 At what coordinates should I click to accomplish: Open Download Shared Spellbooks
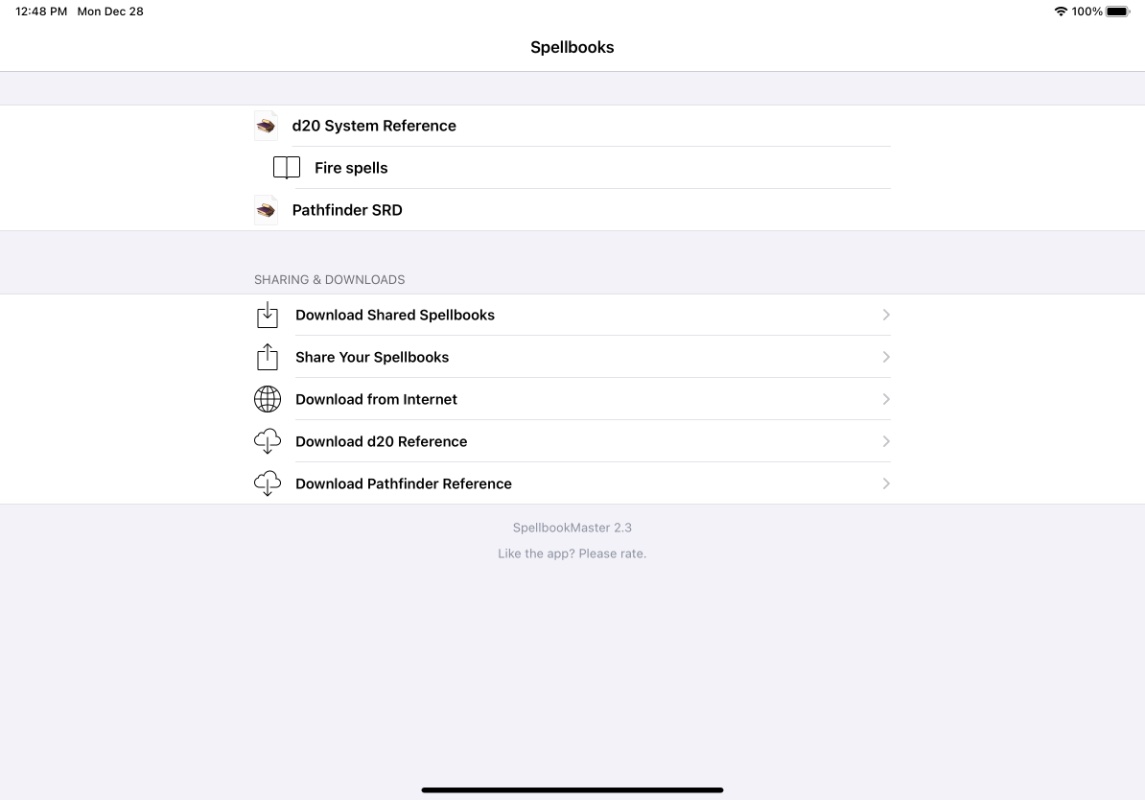(395, 315)
